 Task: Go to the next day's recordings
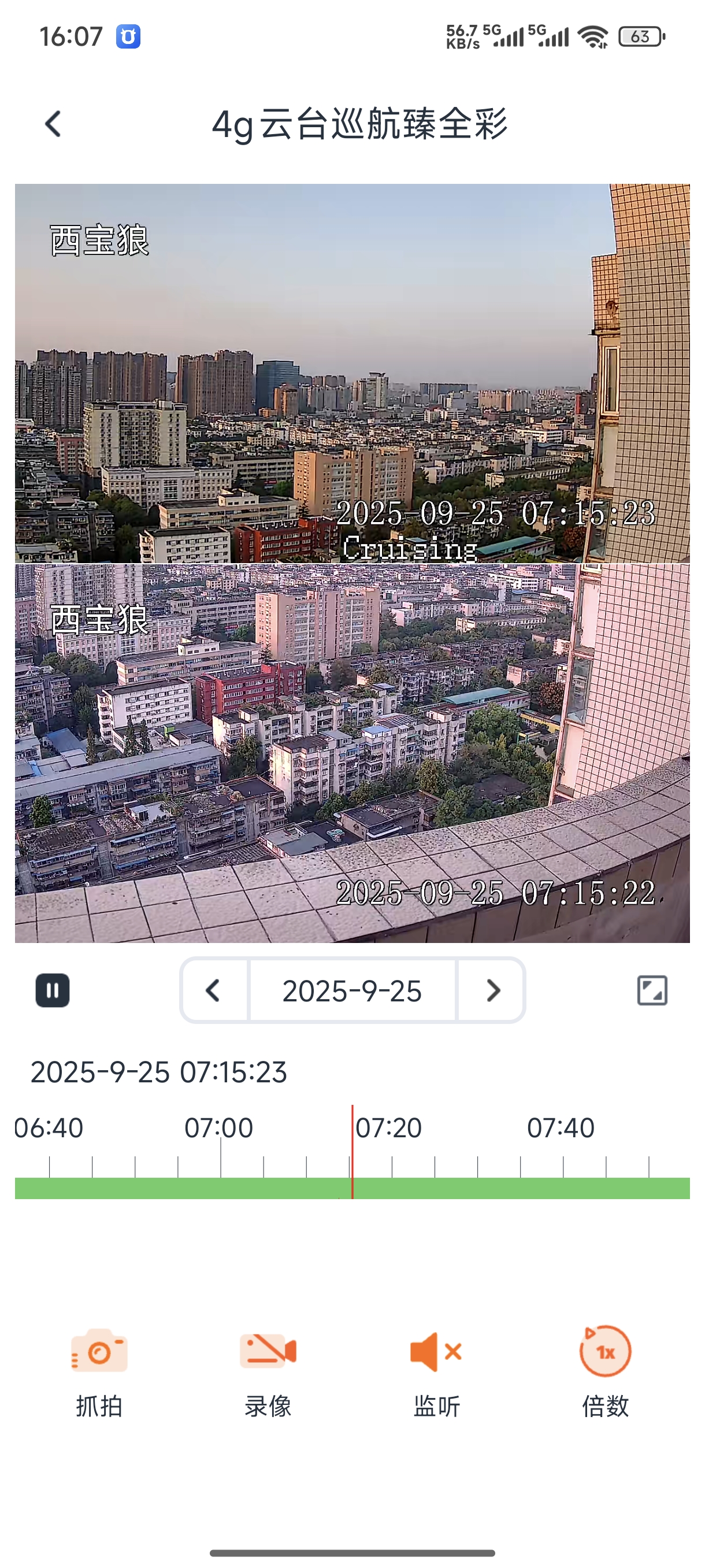point(492,990)
